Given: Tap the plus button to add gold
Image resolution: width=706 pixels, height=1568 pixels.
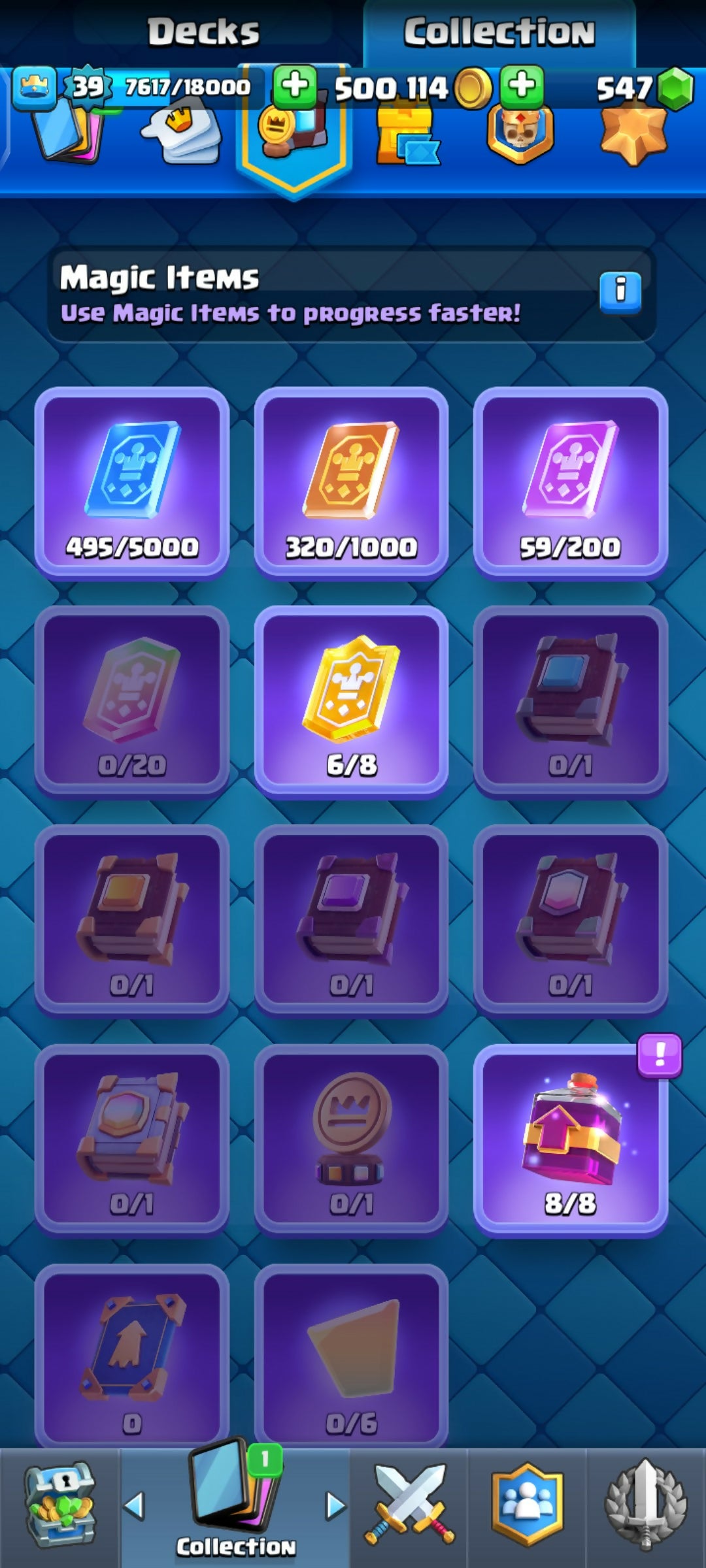Looking at the screenshot, I should coord(521,87).
